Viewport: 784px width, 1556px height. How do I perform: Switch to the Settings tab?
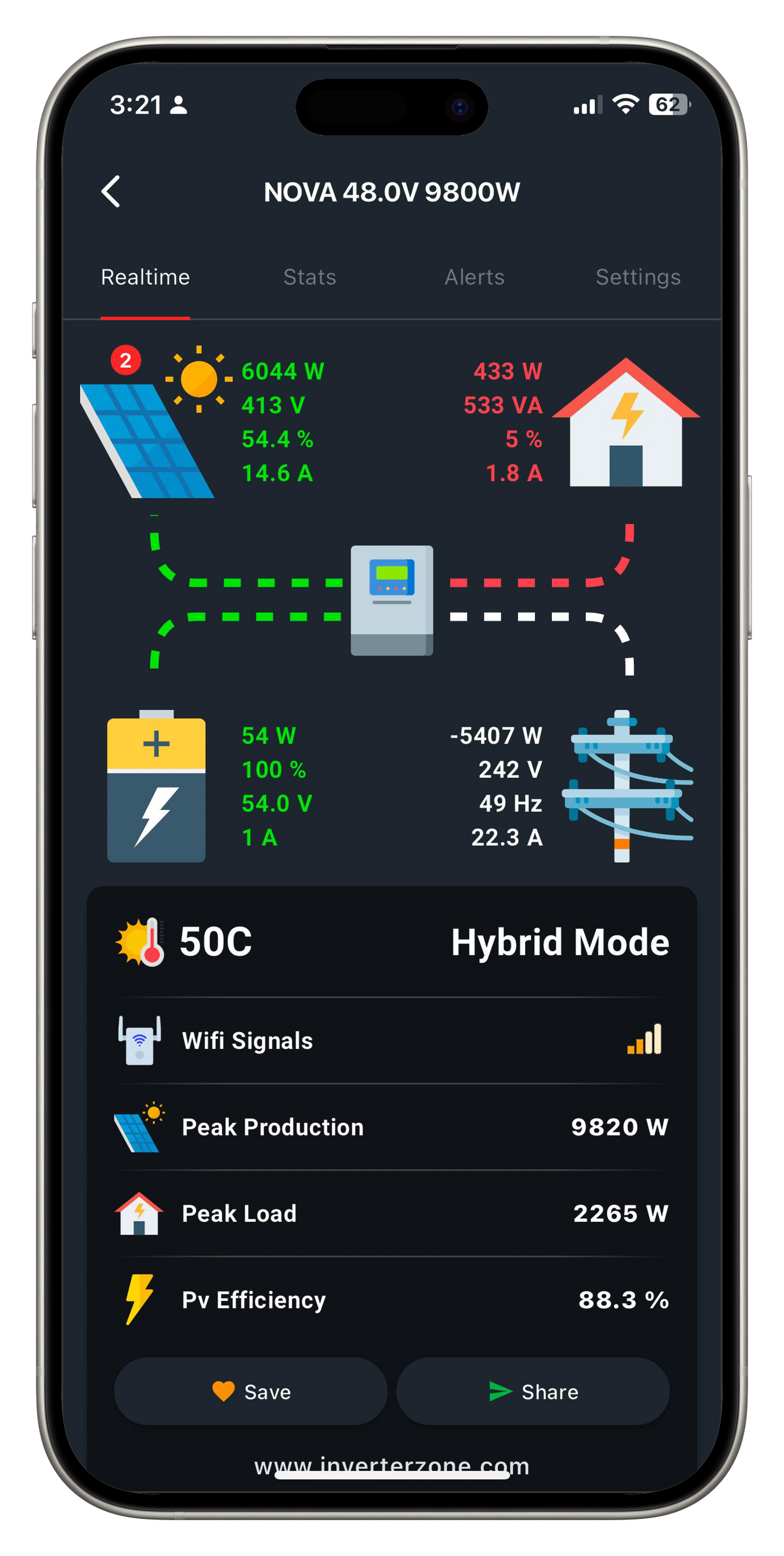coord(638,277)
